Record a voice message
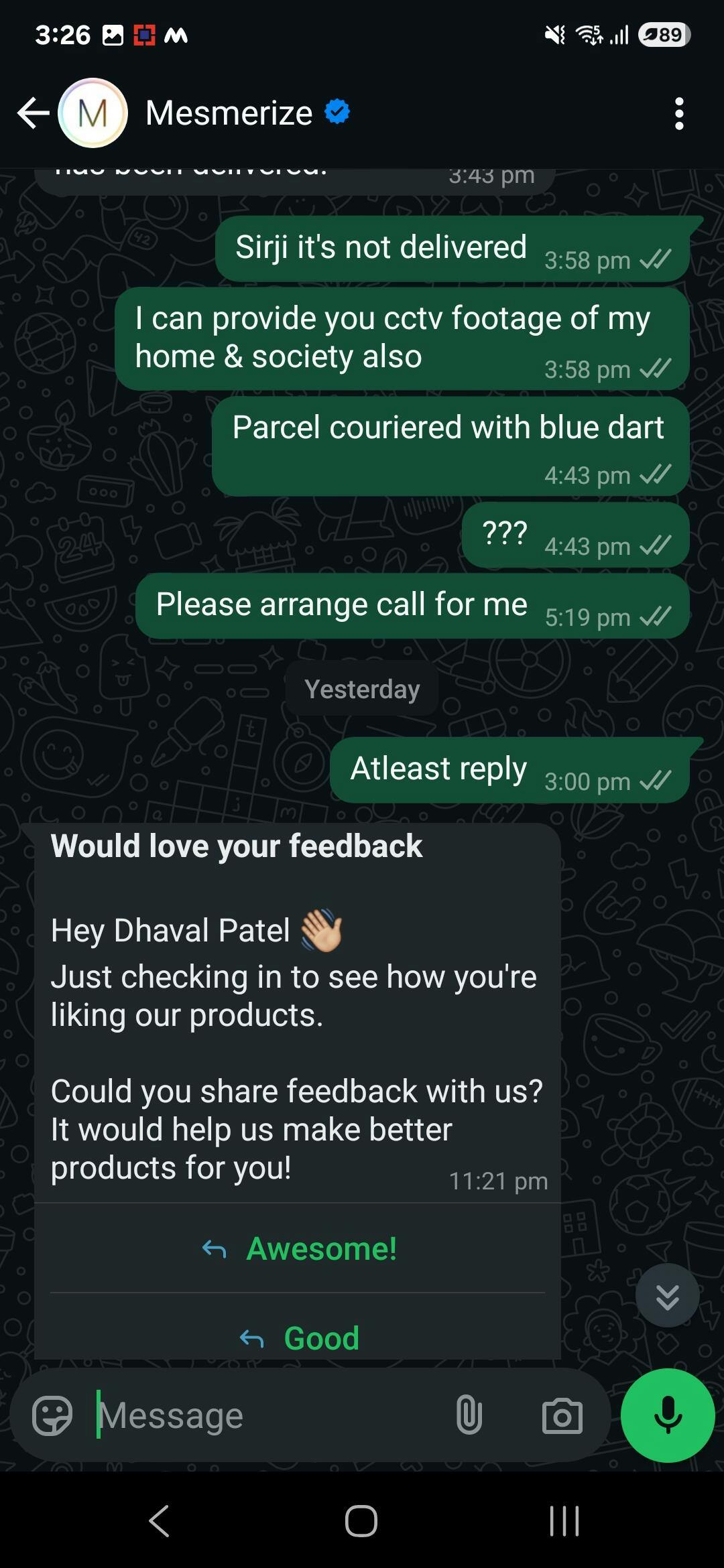The image size is (724, 1568). (668, 1415)
